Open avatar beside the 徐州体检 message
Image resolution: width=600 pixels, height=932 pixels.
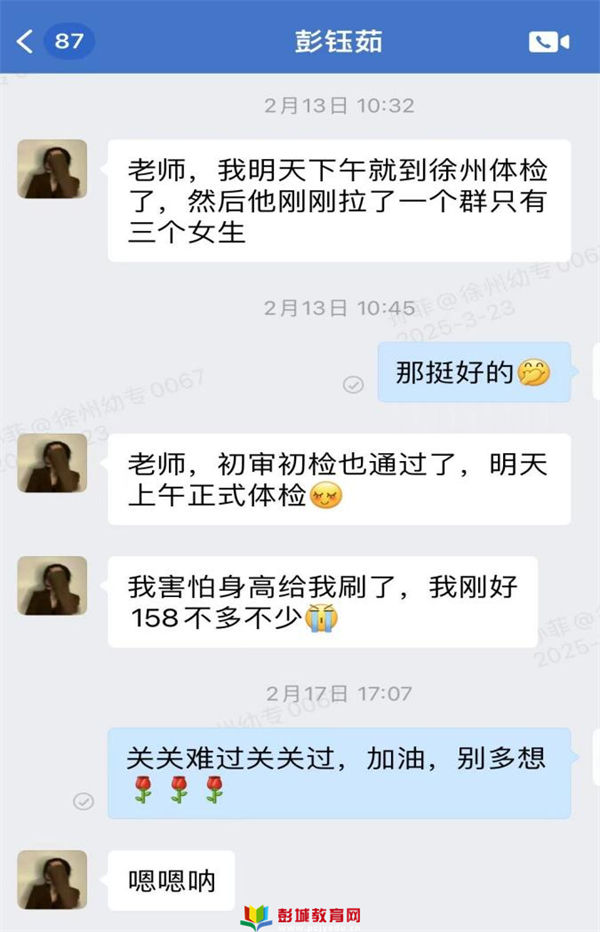(x=52, y=168)
